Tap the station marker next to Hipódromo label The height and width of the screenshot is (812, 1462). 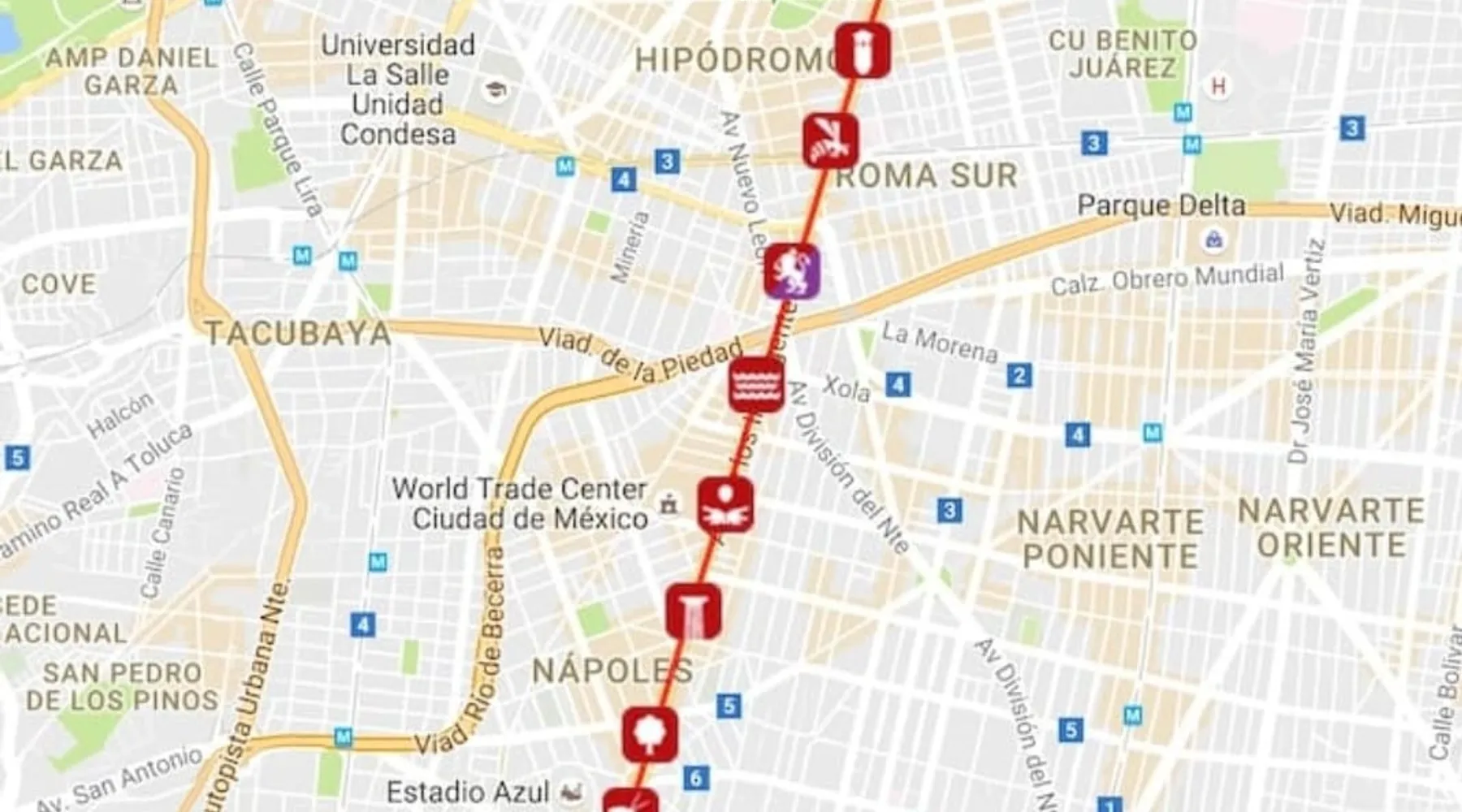click(x=863, y=50)
